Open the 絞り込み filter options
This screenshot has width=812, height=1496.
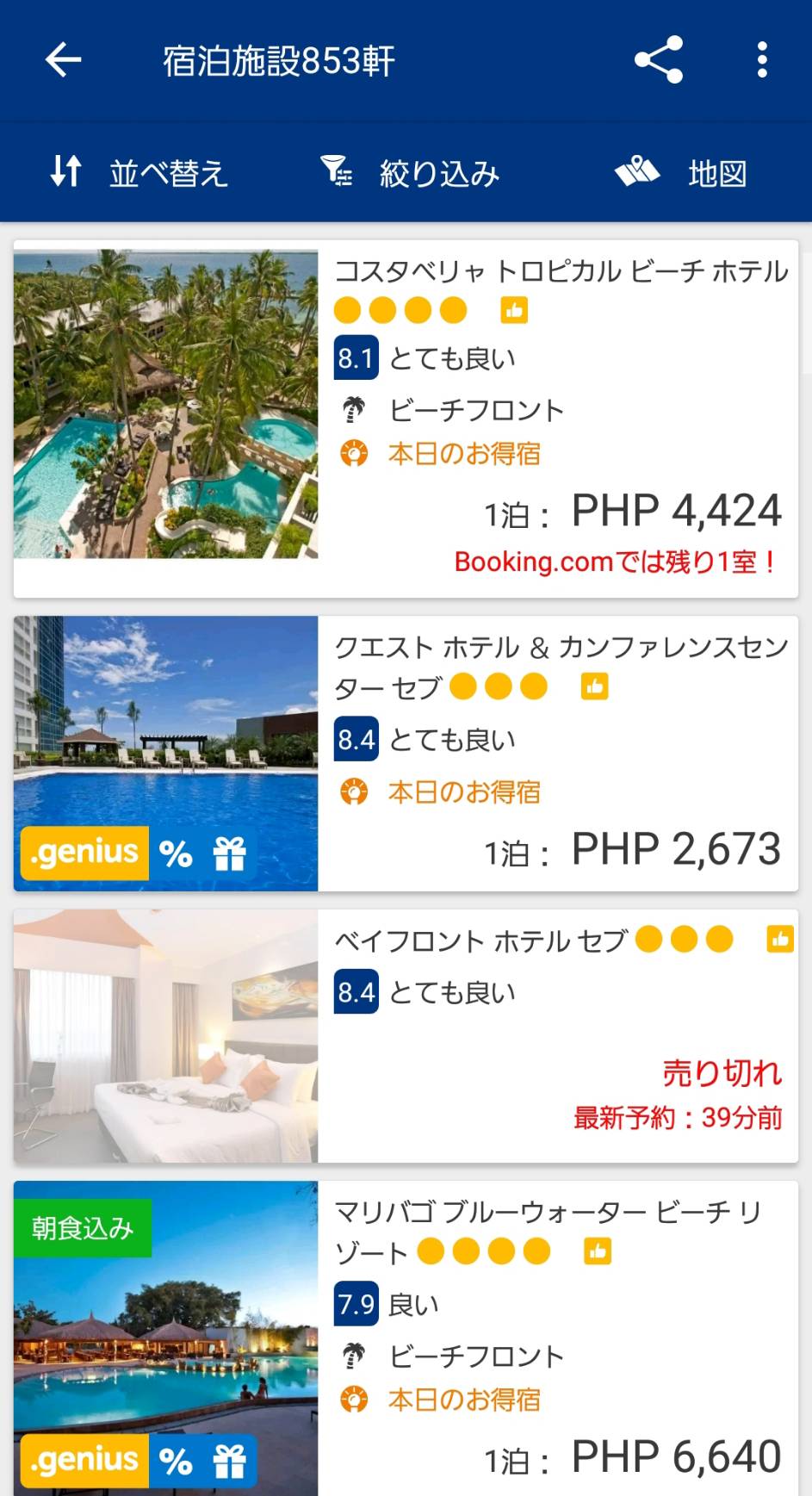coord(410,172)
